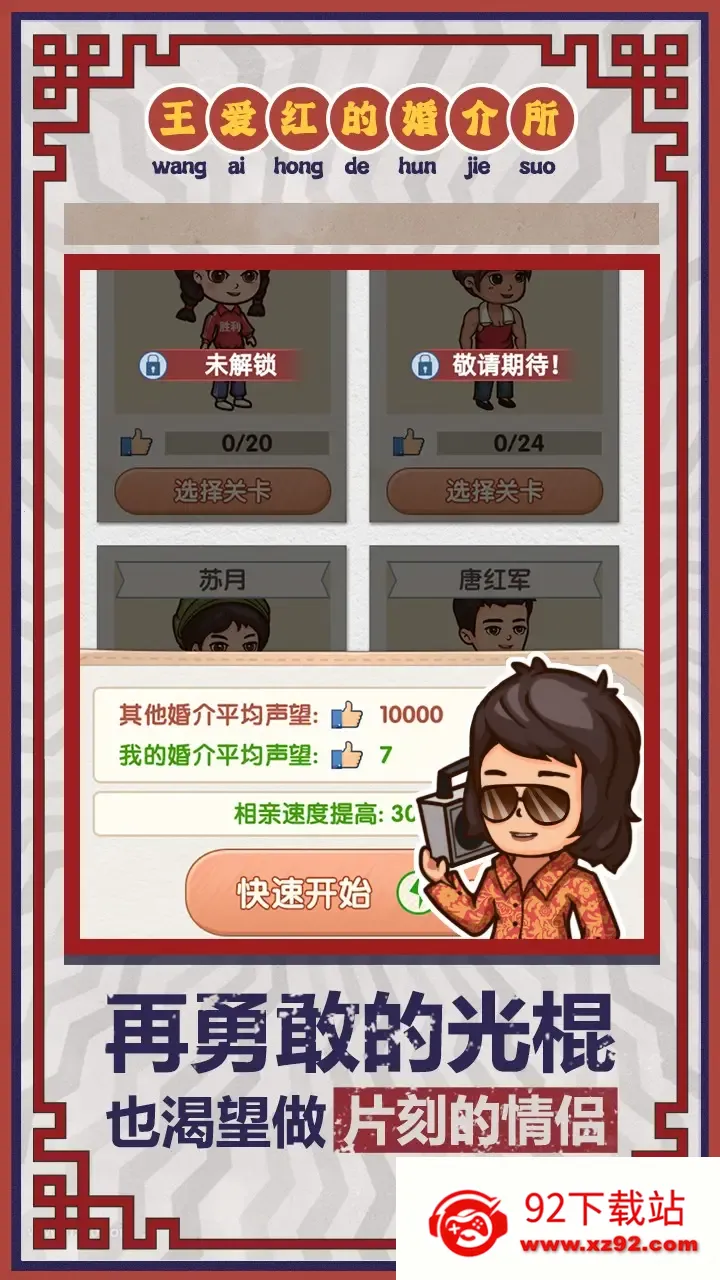Click the left 选择关卡 button
The height and width of the screenshot is (1280, 720).
[226, 492]
